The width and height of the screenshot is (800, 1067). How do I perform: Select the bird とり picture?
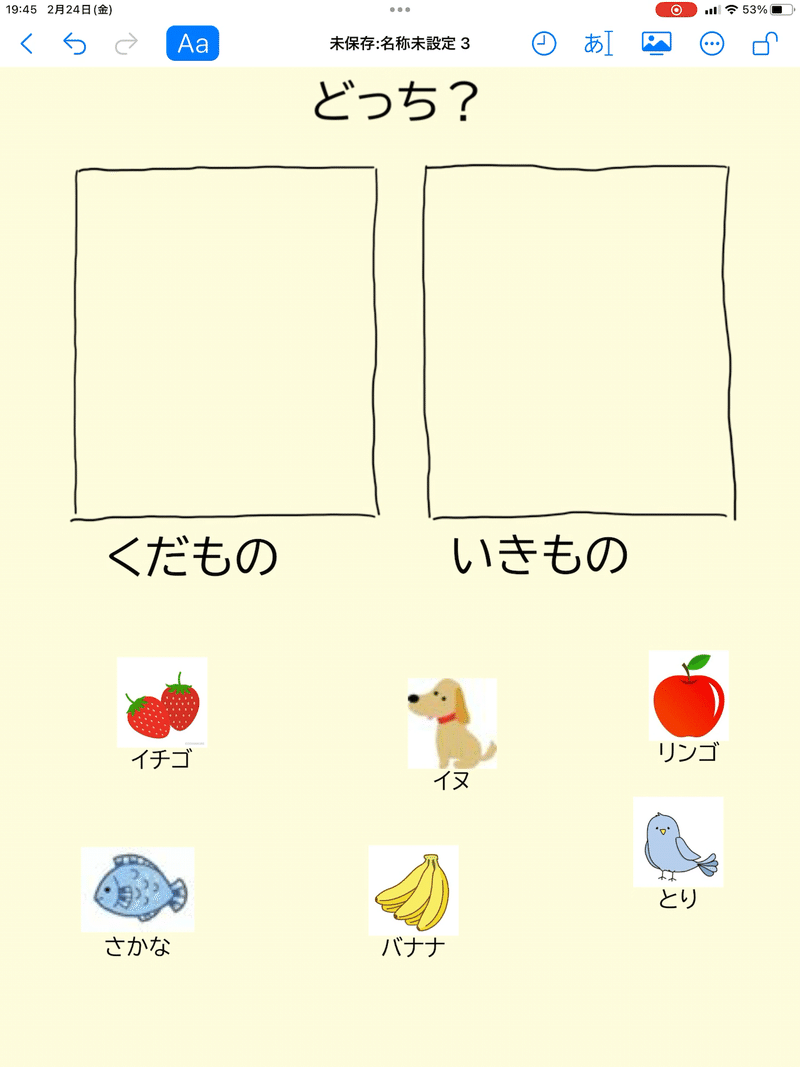[x=678, y=842]
